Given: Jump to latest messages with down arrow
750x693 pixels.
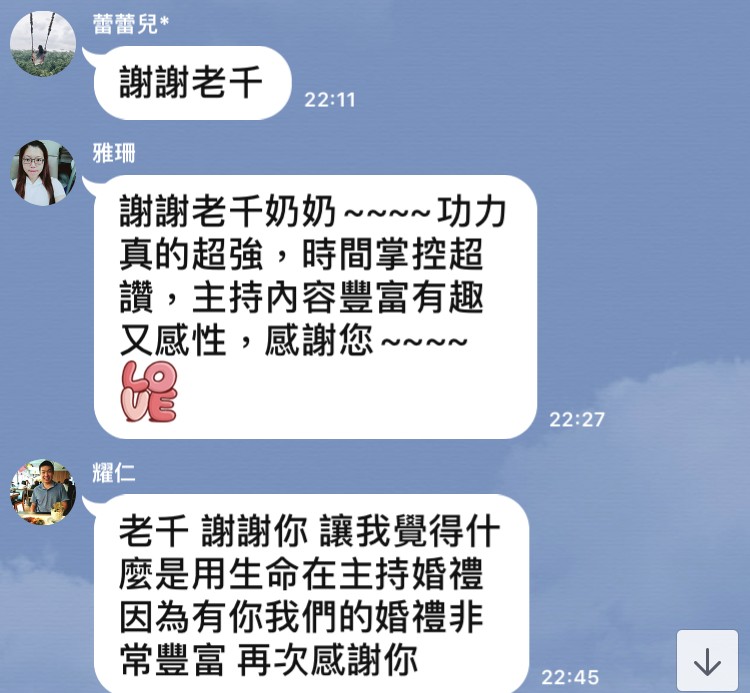Looking at the screenshot, I should click(x=707, y=661).
